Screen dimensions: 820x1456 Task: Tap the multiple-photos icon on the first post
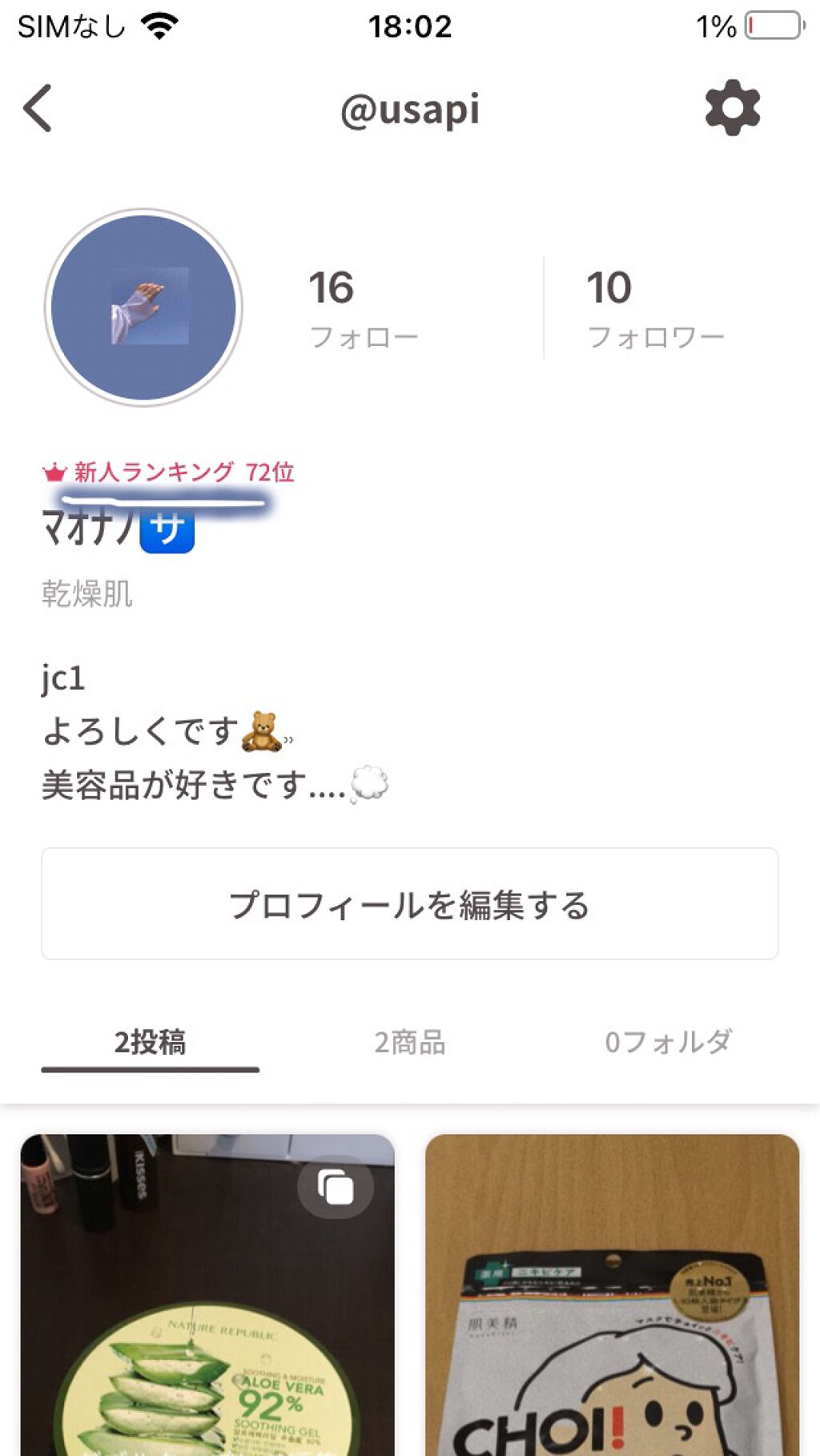336,1190
